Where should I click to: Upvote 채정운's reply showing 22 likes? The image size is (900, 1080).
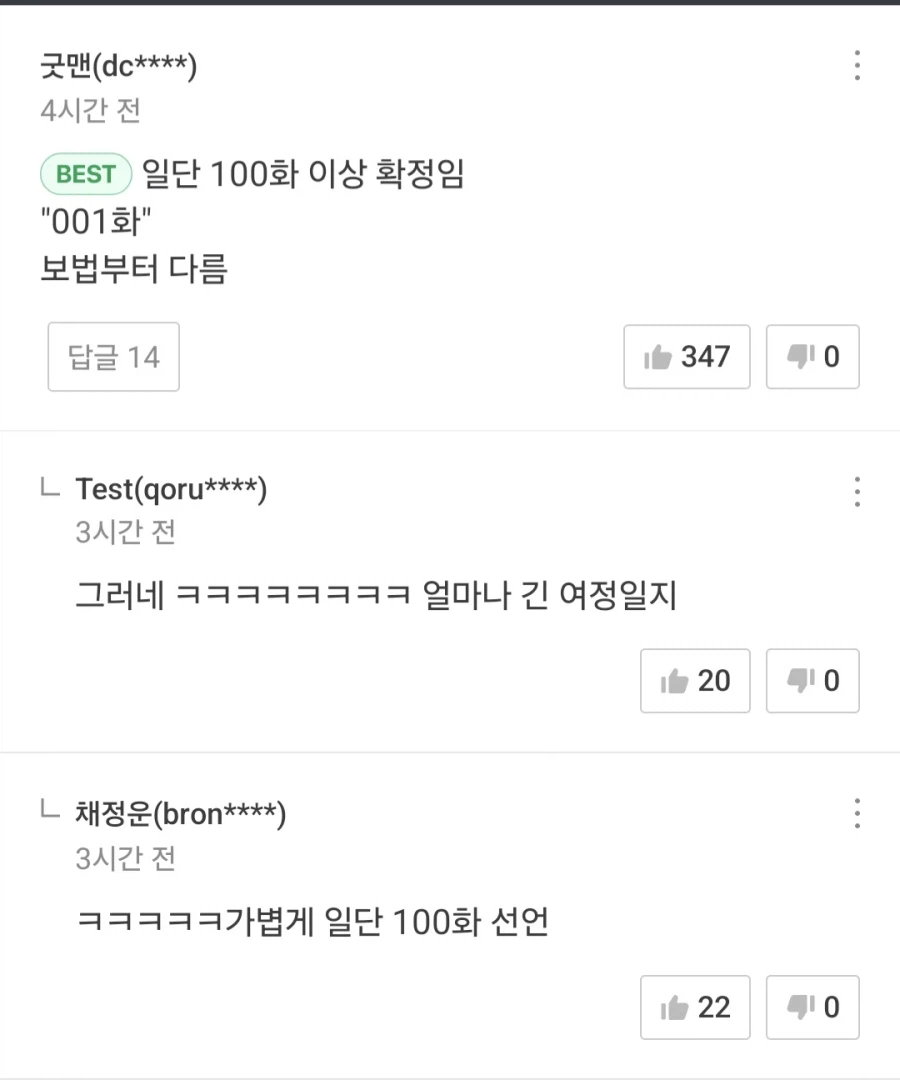(694, 1007)
